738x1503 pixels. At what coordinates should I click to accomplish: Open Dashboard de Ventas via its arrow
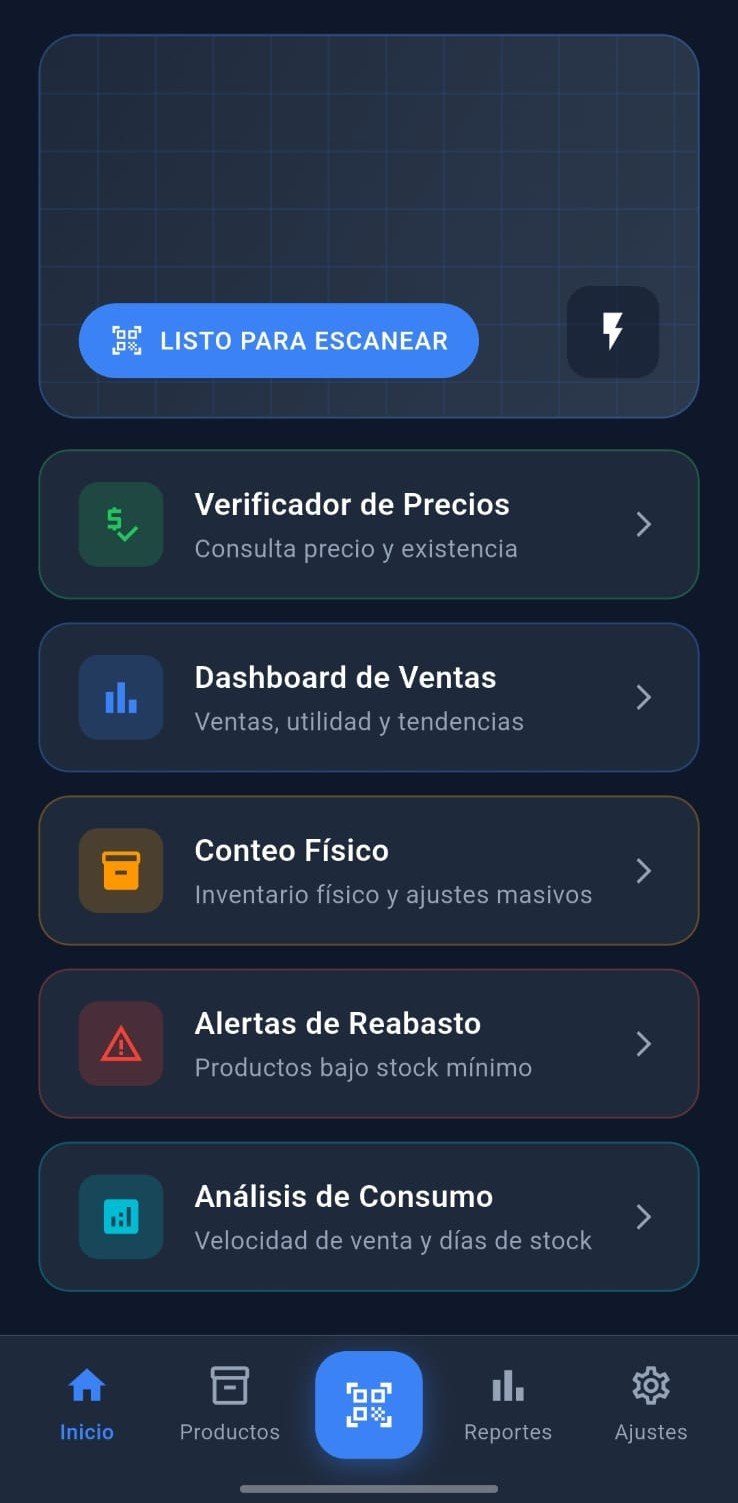(643, 697)
